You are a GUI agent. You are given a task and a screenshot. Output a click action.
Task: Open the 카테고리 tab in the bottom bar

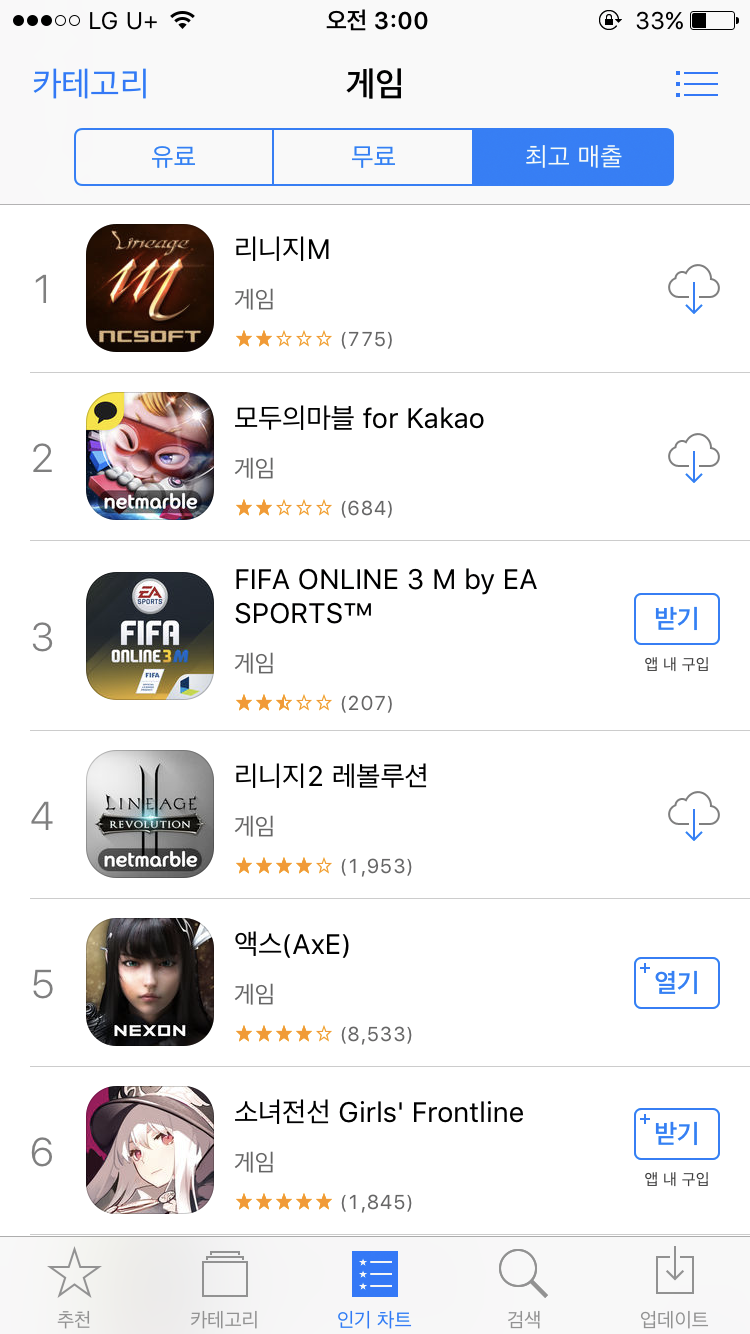click(x=224, y=1288)
